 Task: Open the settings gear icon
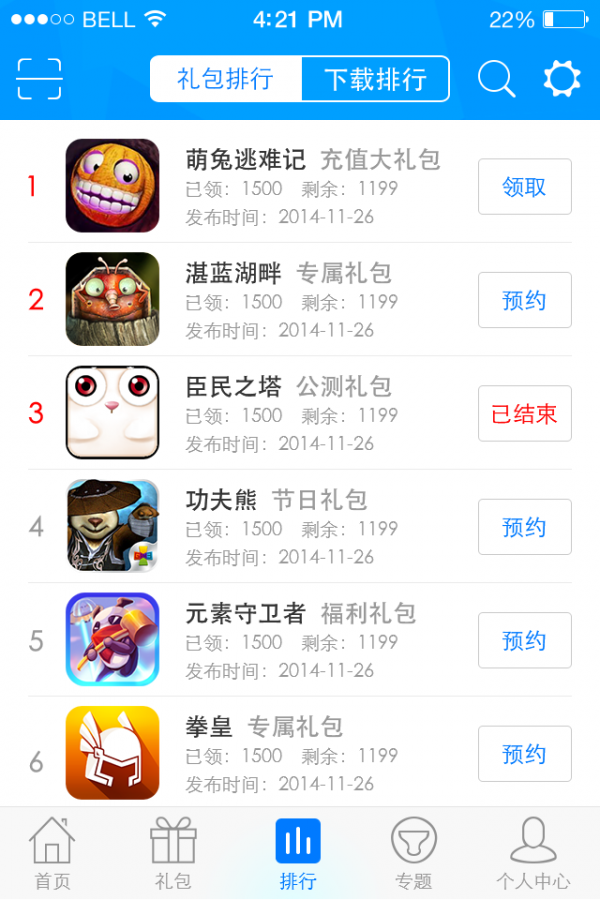click(x=562, y=79)
